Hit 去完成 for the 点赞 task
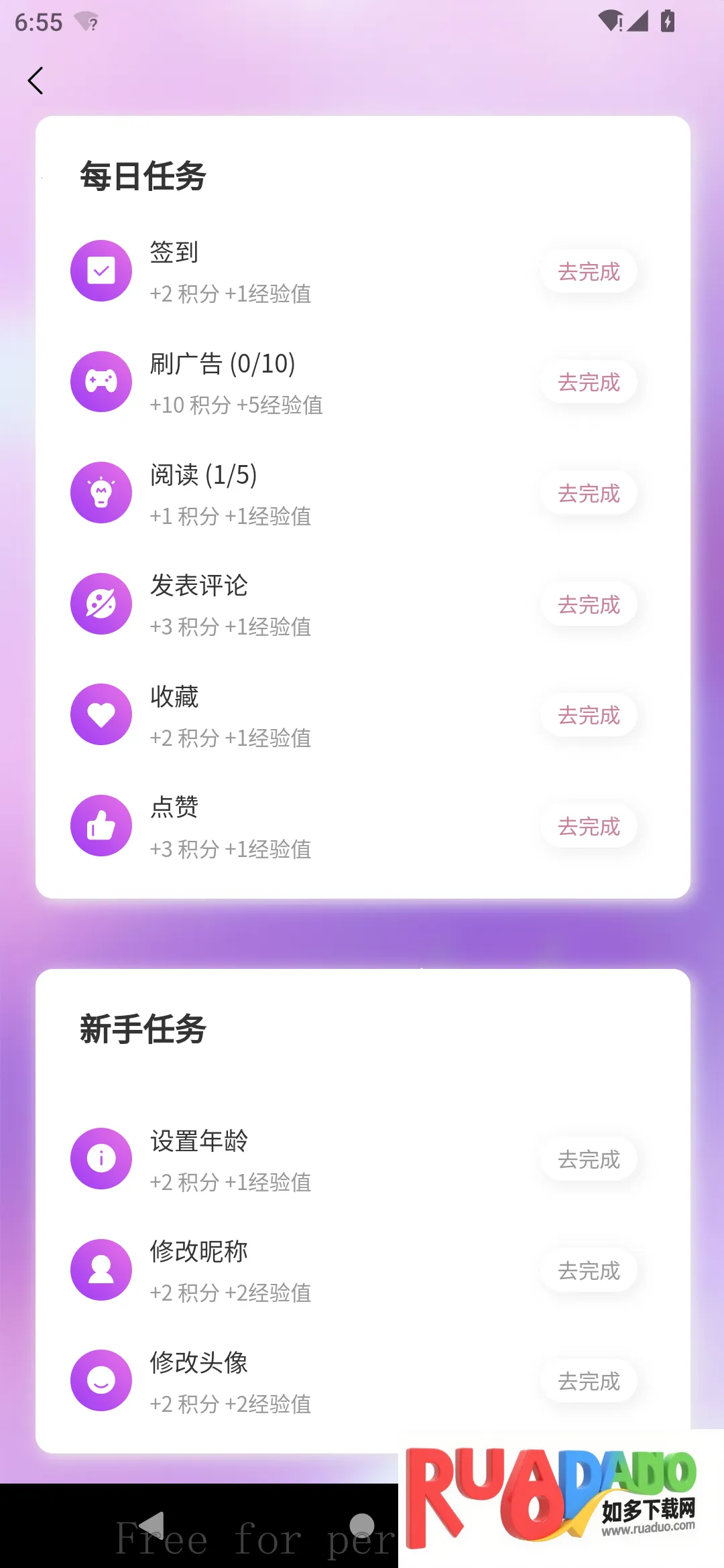724x1568 pixels. point(589,826)
